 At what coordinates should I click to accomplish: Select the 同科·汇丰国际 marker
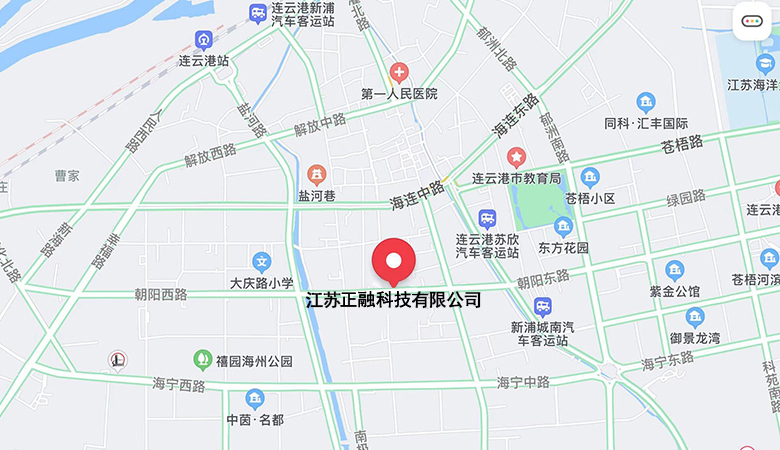click(x=646, y=102)
